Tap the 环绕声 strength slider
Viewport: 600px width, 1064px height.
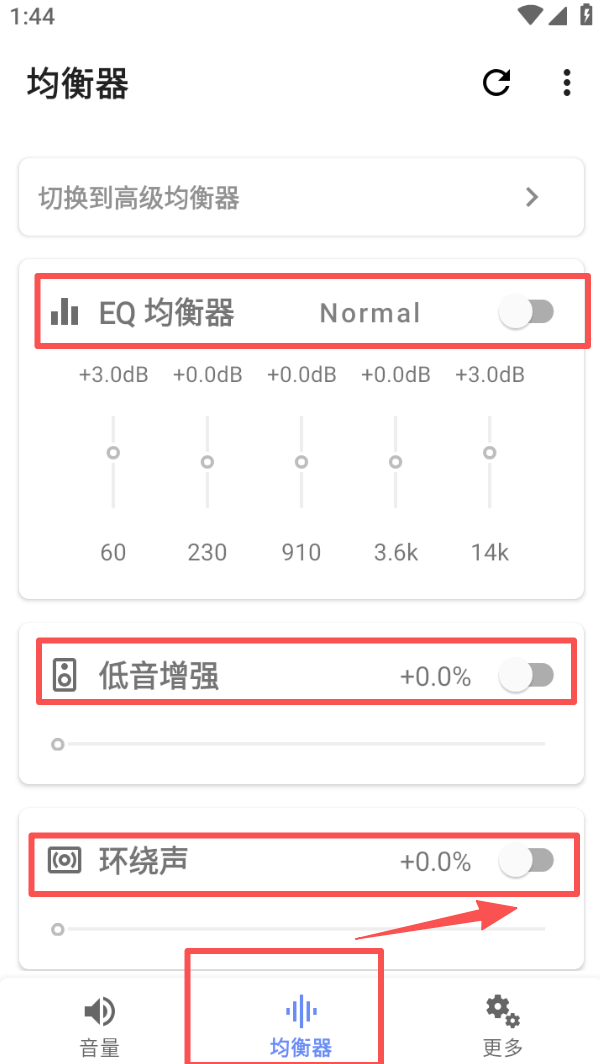300,929
